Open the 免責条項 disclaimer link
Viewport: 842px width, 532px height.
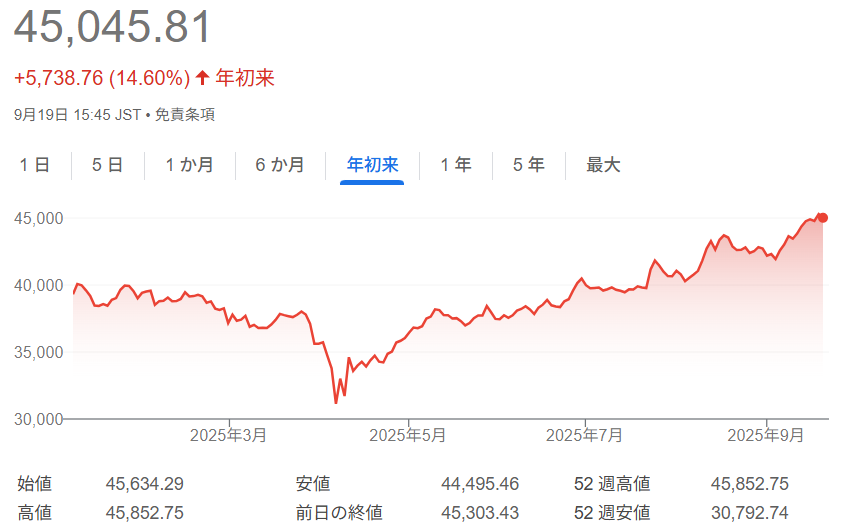coord(185,114)
